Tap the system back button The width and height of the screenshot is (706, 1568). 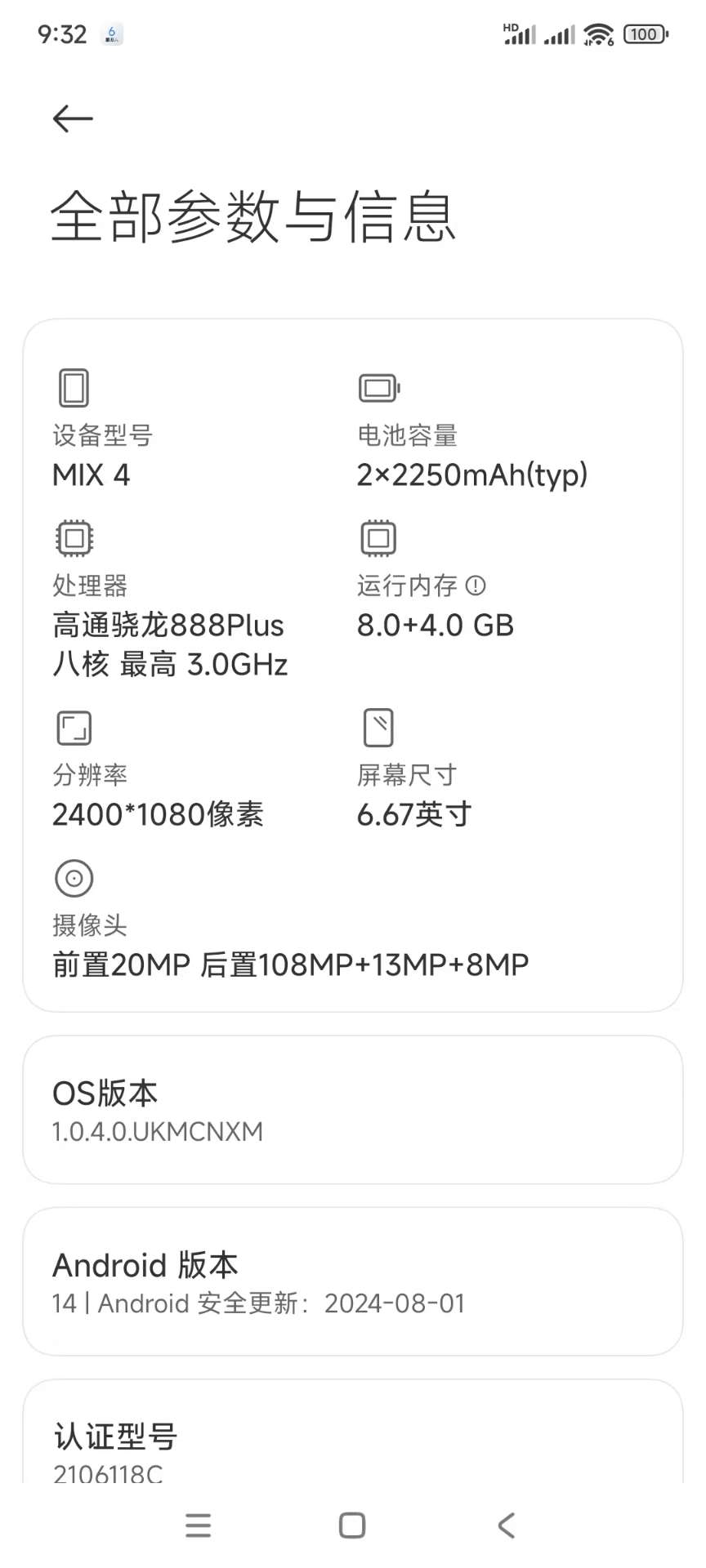[x=507, y=1525]
